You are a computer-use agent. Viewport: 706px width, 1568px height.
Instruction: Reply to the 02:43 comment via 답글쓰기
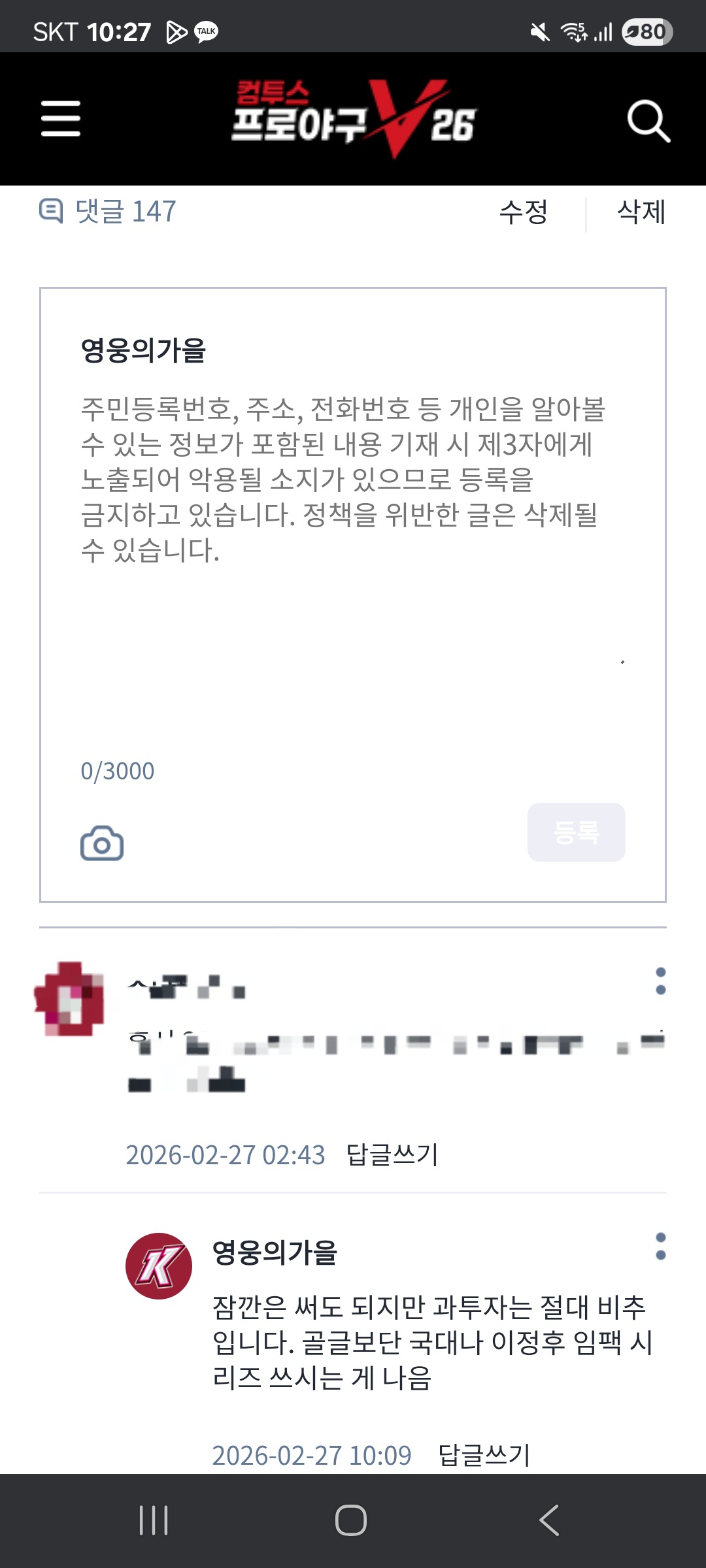392,1154
